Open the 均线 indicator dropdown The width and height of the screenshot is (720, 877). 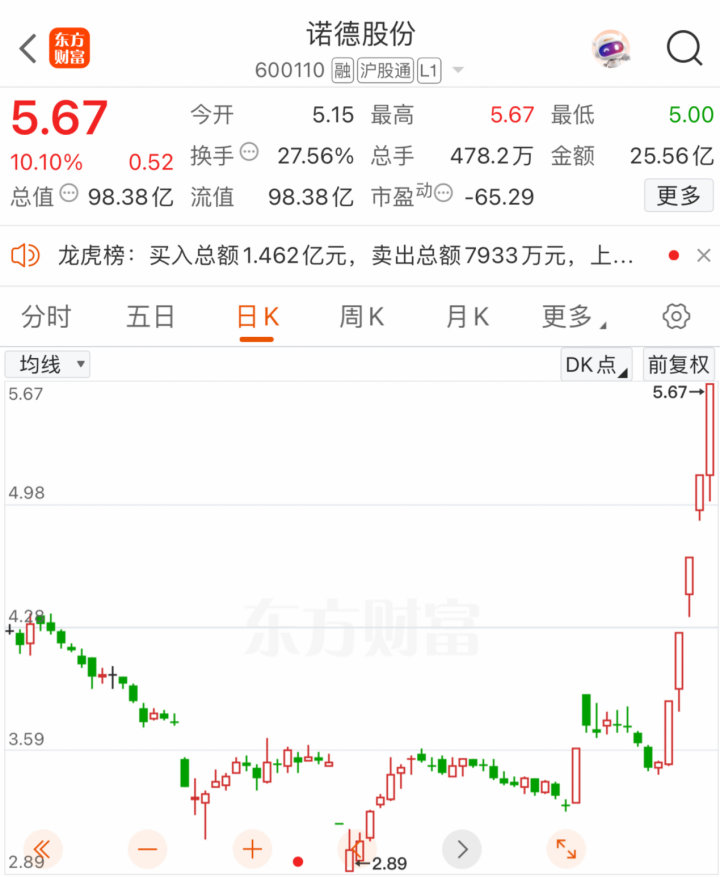click(x=48, y=364)
